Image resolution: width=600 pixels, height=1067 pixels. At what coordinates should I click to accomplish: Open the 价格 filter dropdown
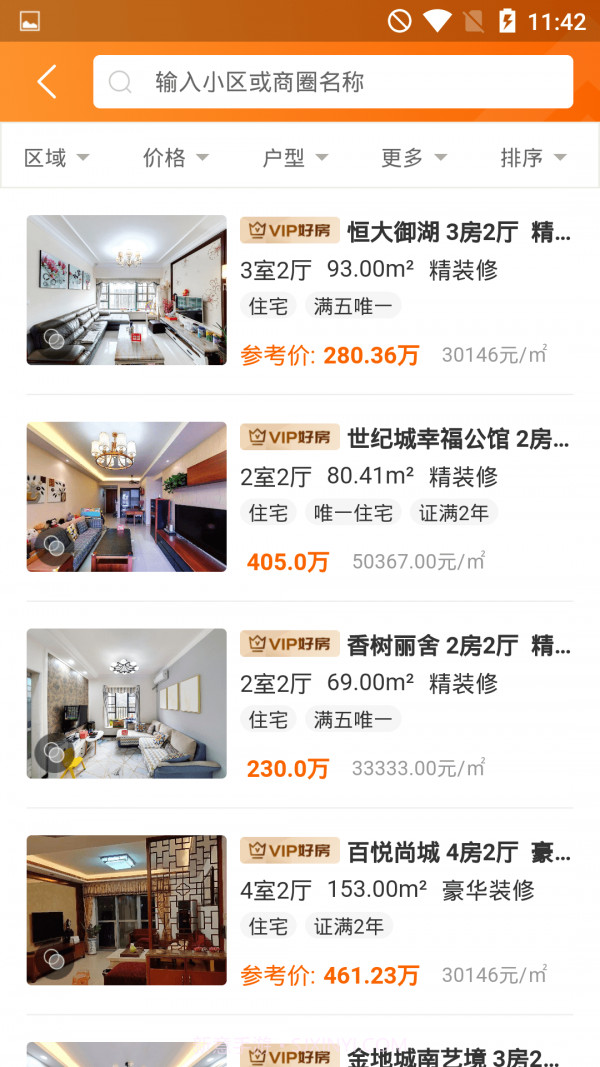click(175, 157)
